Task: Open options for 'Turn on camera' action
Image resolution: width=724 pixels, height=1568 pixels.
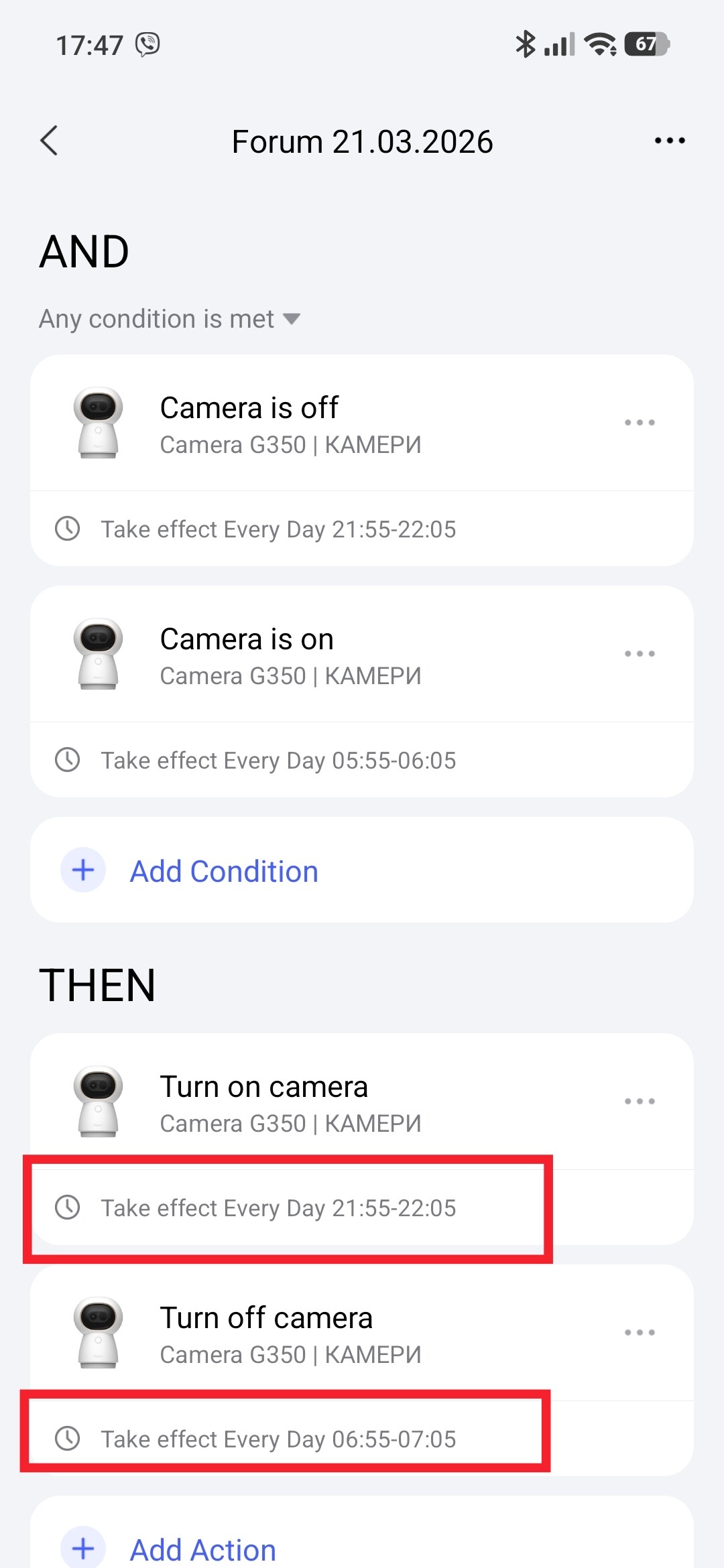Action: point(640,1102)
